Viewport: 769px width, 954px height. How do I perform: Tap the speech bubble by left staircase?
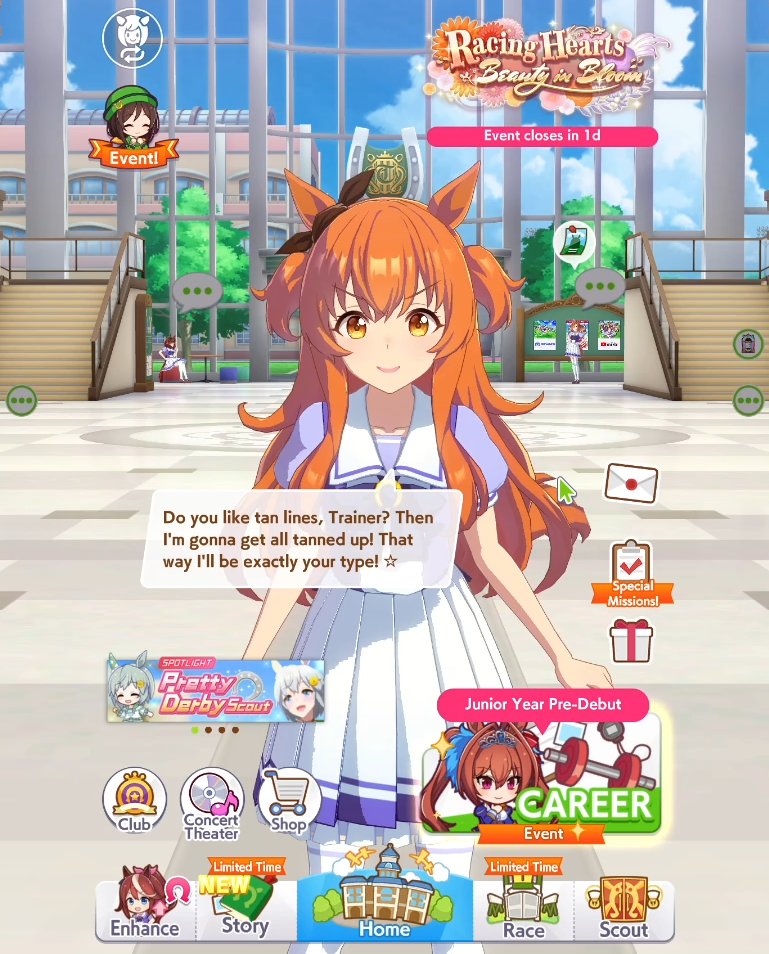[196, 291]
